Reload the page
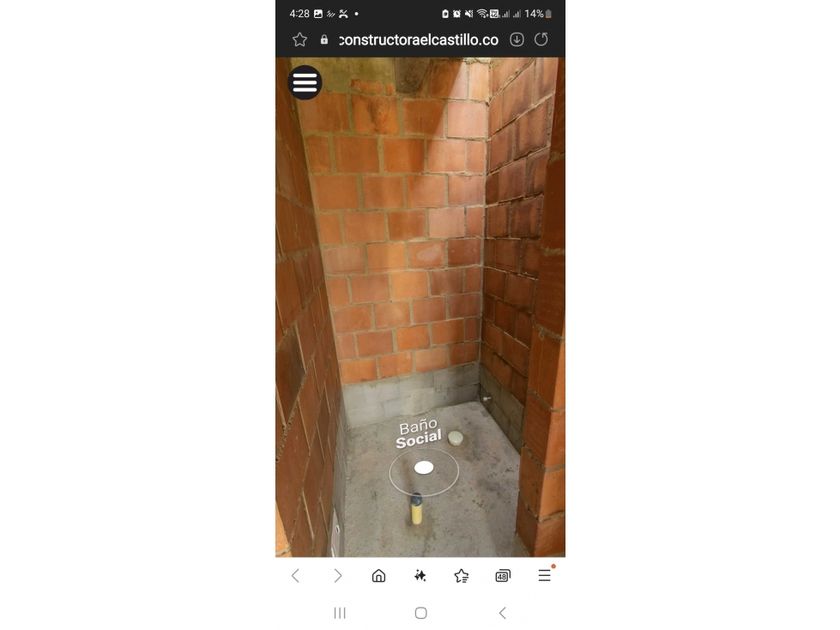This screenshot has height=630, width=840. pyautogui.click(x=541, y=40)
